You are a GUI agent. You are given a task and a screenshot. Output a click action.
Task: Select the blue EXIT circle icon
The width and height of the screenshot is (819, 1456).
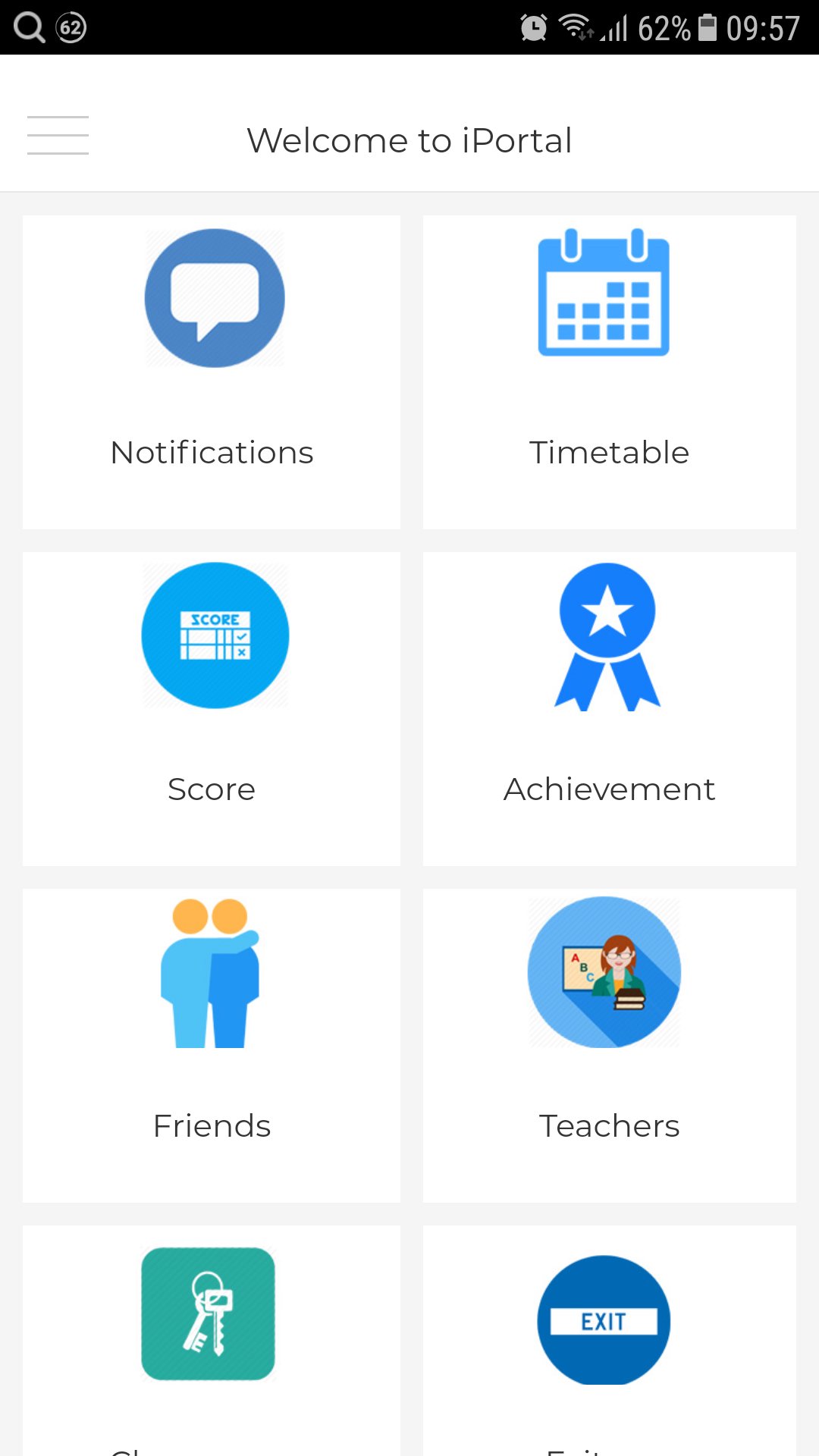pyautogui.click(x=603, y=1319)
